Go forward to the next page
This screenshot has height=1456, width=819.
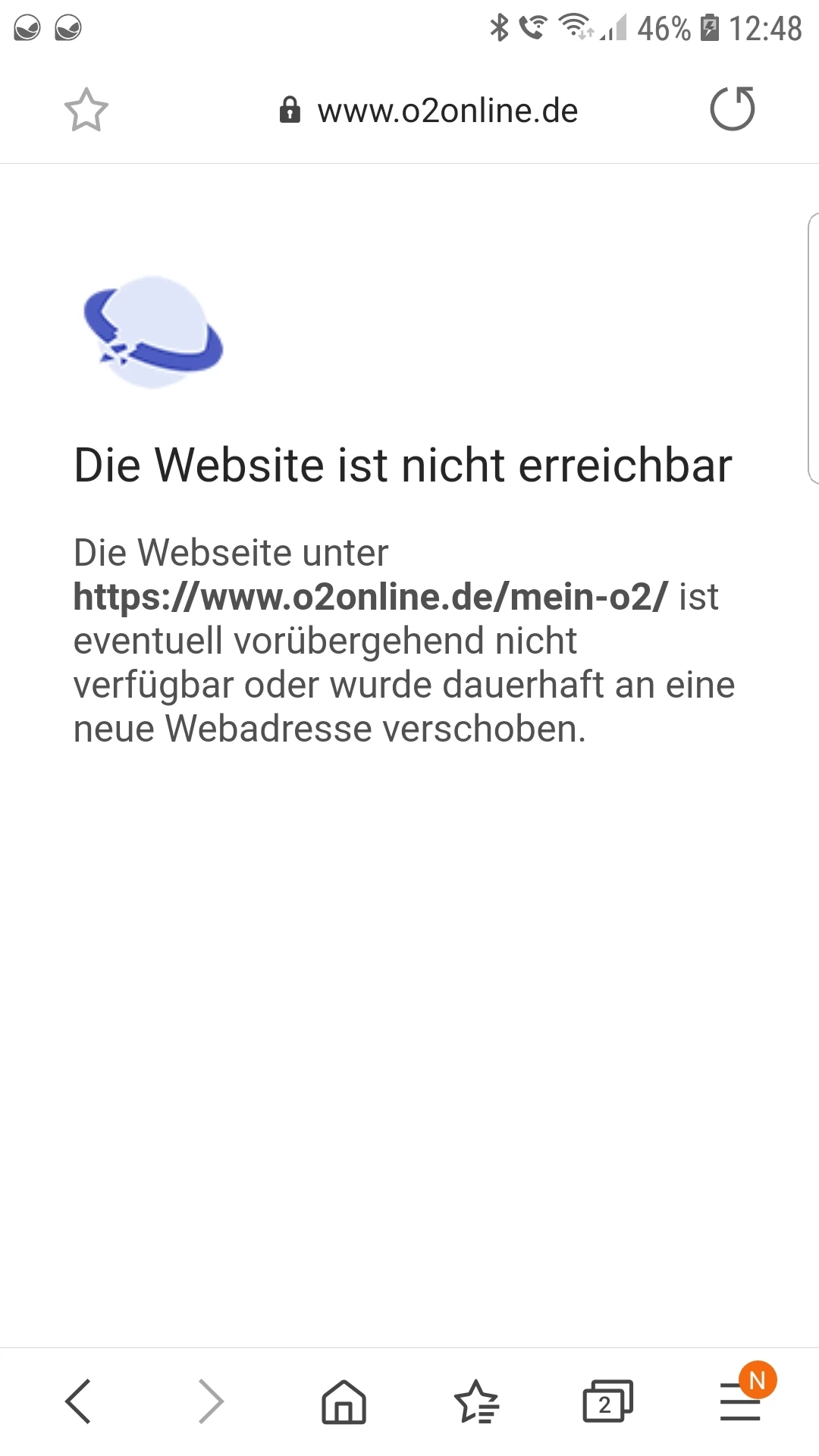[x=211, y=1401]
